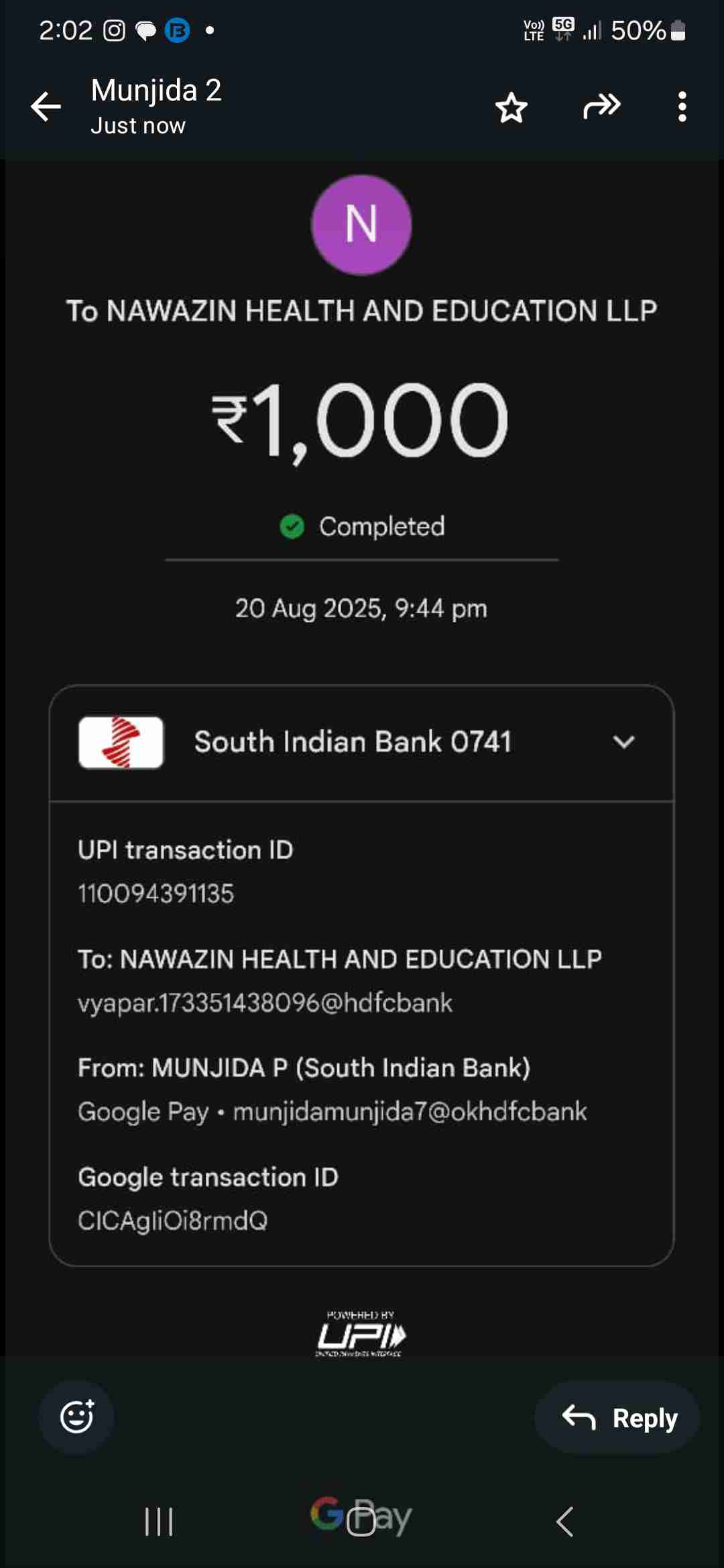724x1568 pixels.
Task: Add an emoji reaction to the image
Action: [x=76, y=1417]
